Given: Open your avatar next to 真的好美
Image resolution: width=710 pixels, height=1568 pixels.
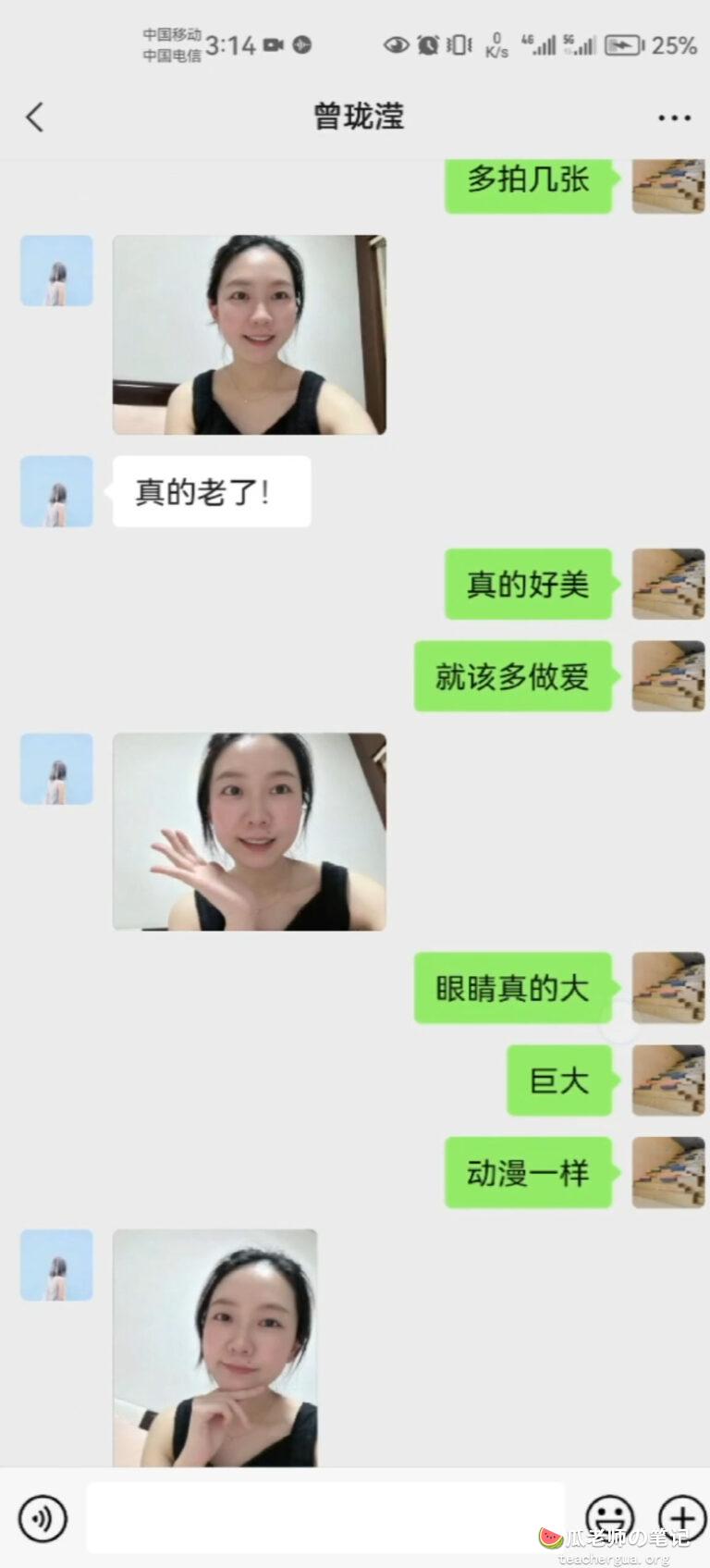Looking at the screenshot, I should [667, 584].
